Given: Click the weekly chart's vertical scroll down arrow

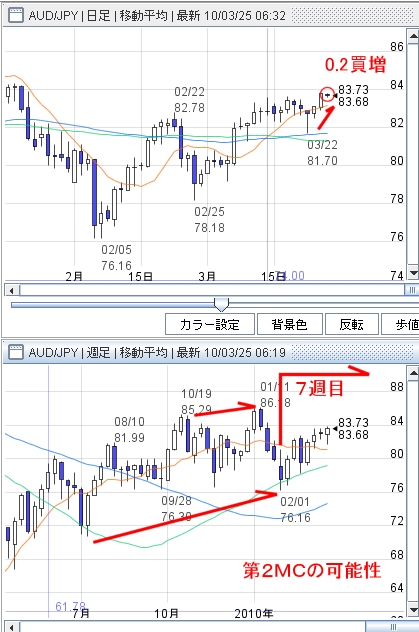Looking at the screenshot, I should point(413,609).
